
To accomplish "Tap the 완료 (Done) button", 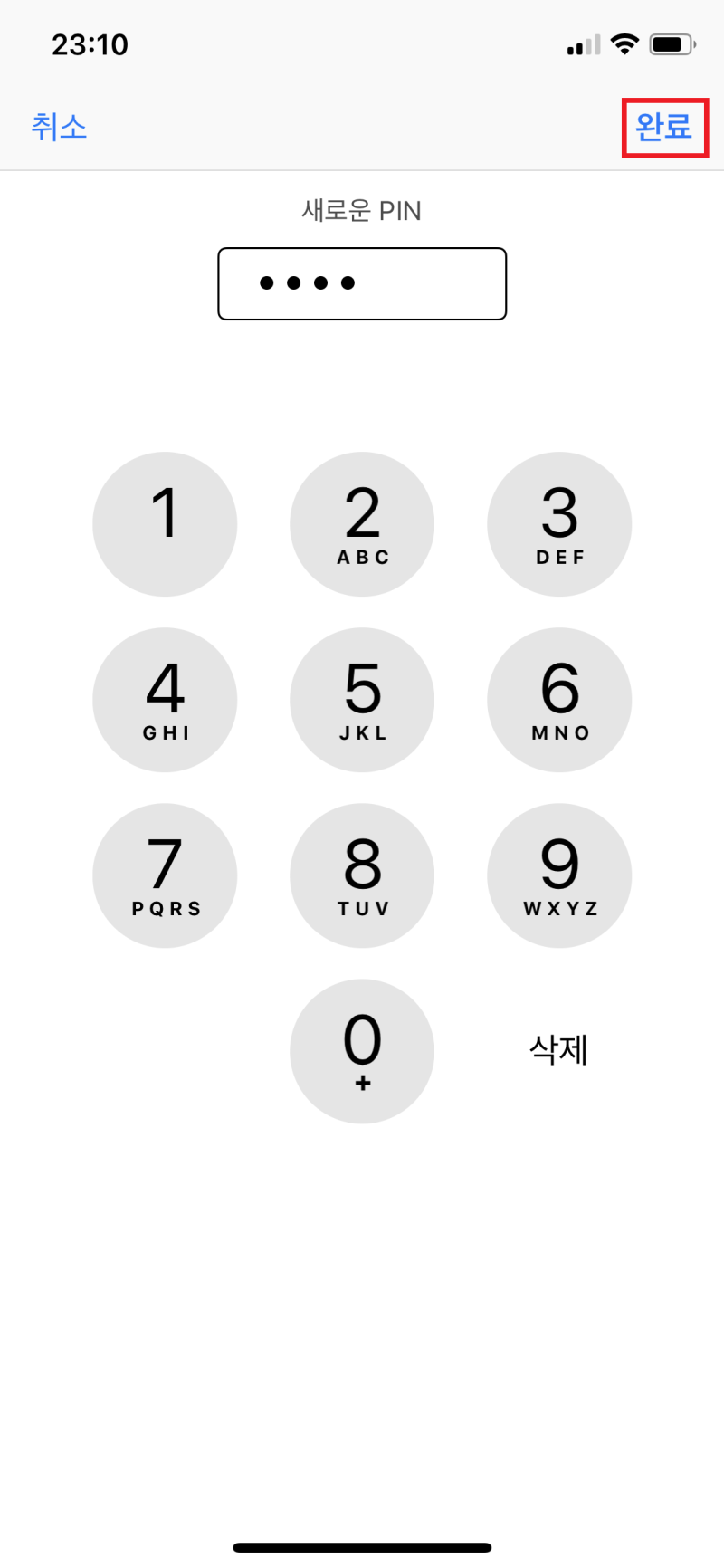I will click(665, 128).
